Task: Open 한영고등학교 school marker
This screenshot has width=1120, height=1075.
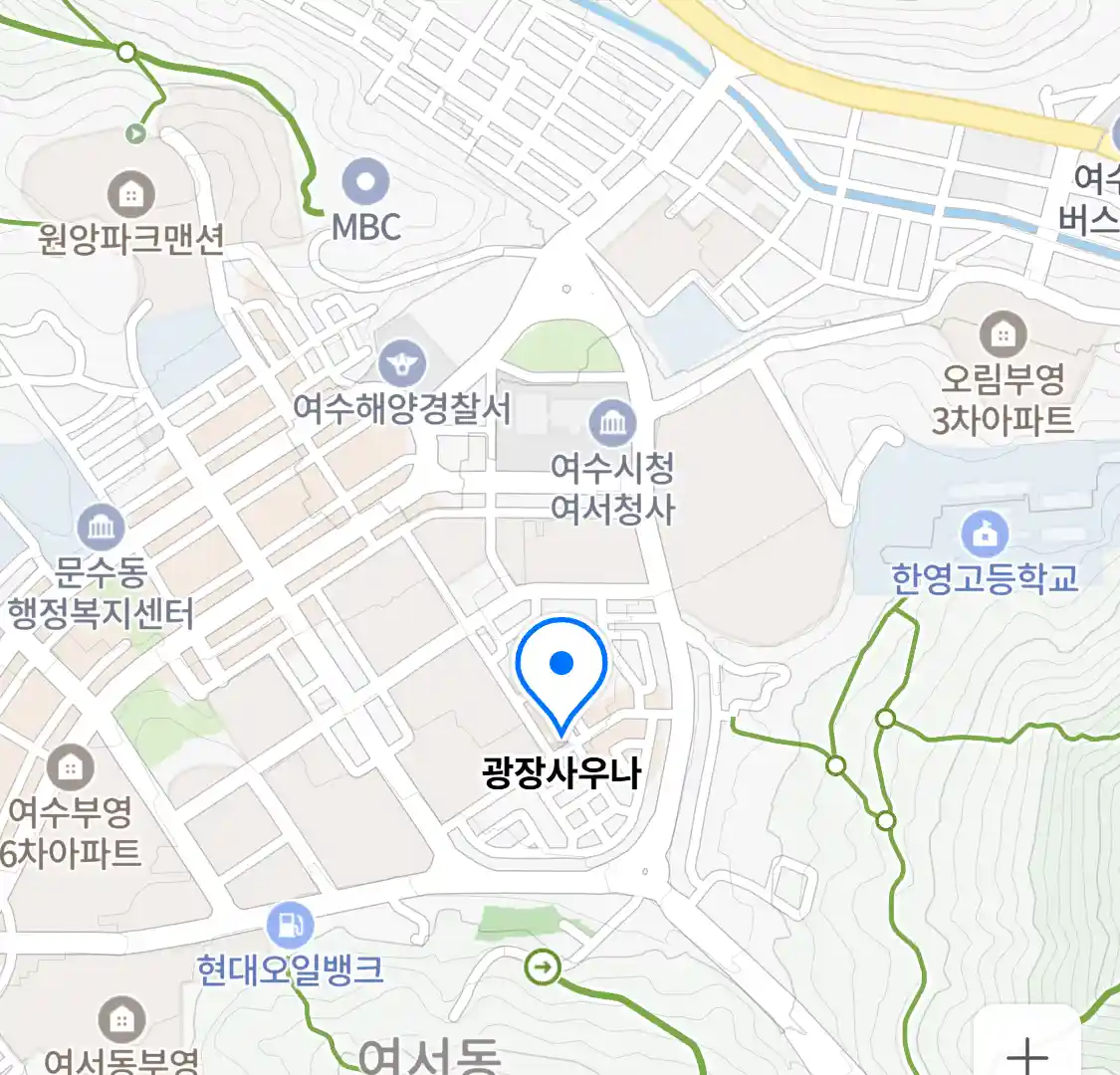Action: click(x=985, y=535)
